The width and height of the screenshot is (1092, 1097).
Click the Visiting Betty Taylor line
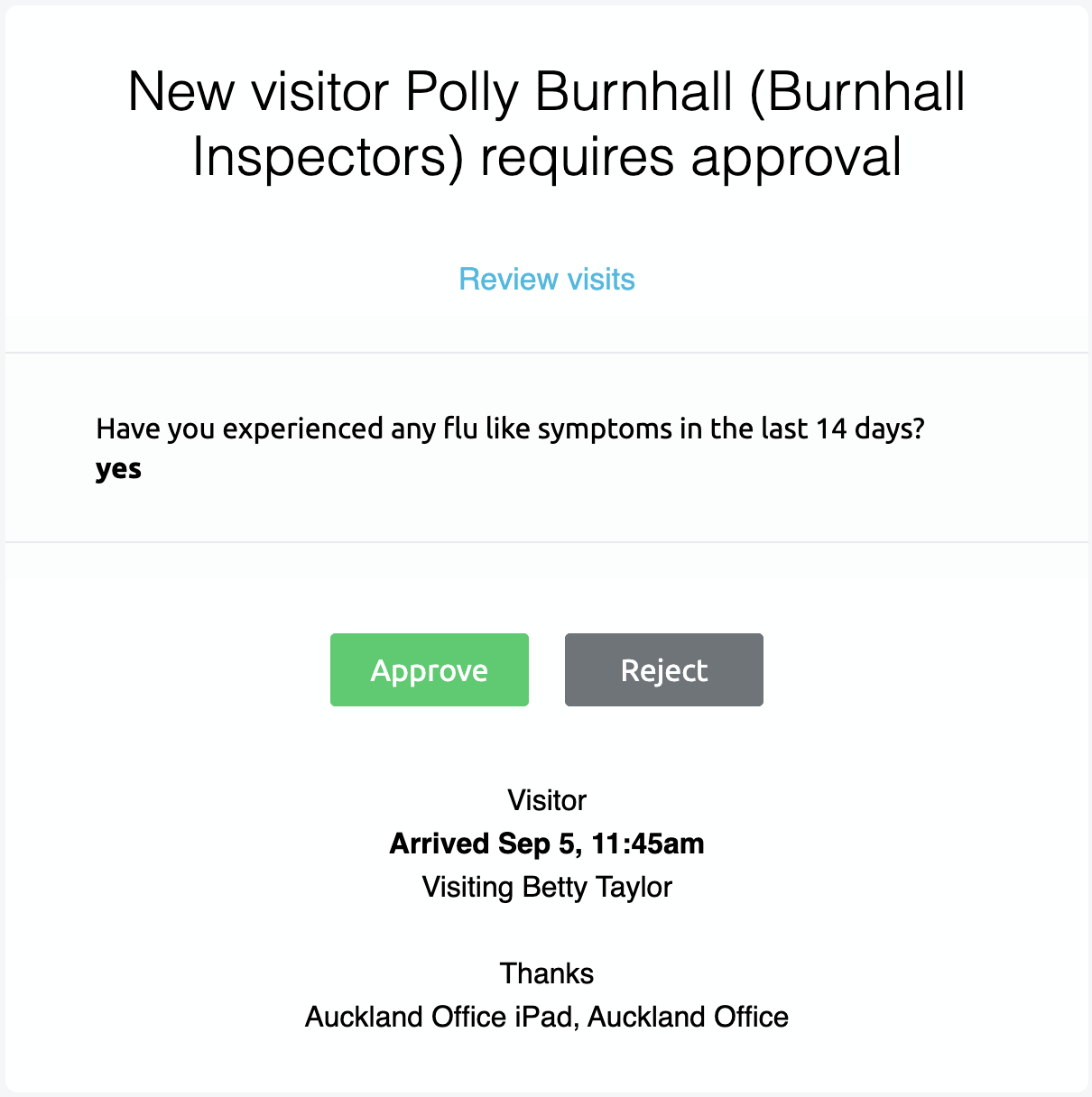click(546, 887)
